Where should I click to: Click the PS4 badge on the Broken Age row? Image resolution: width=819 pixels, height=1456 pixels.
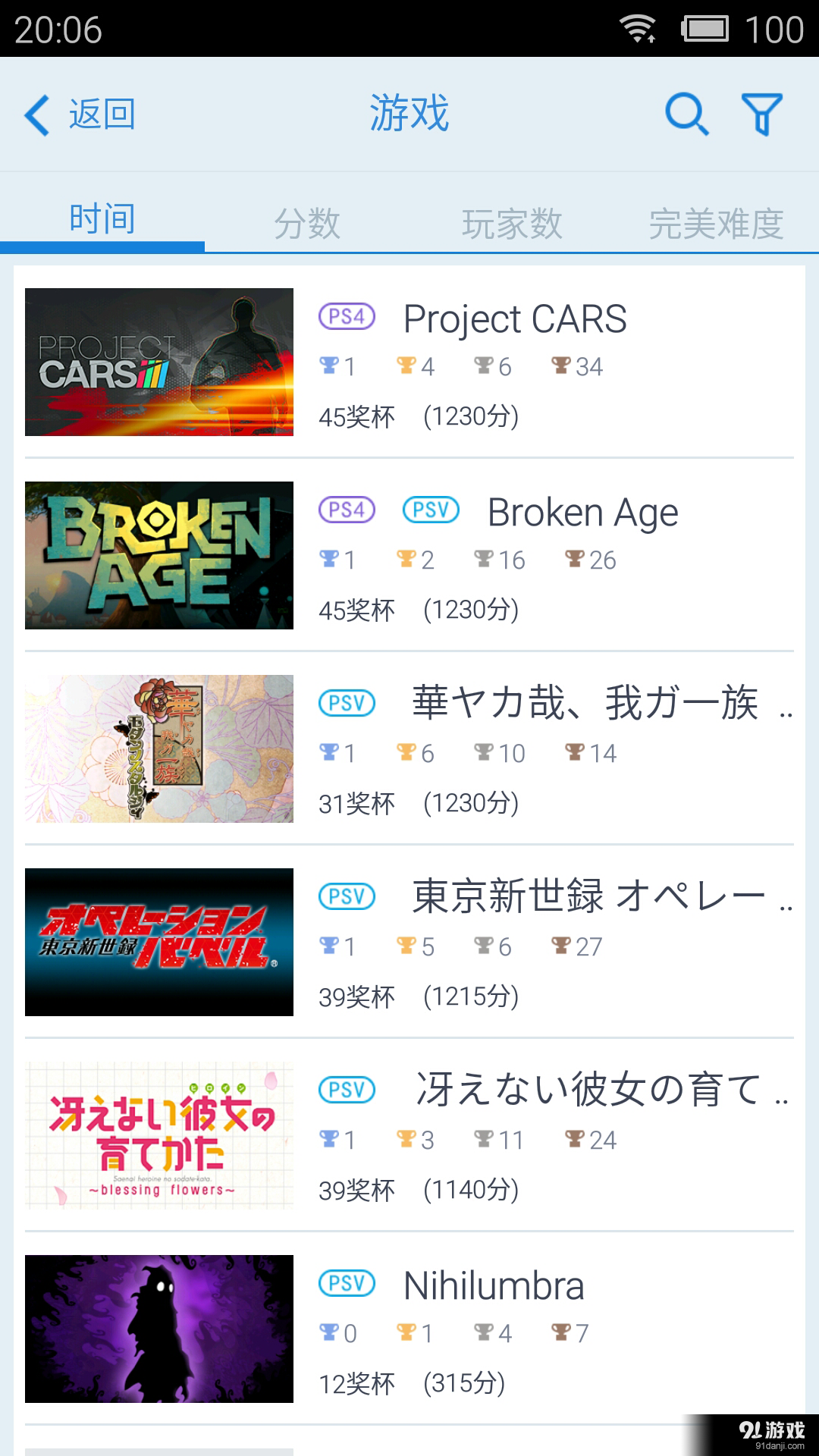(x=347, y=510)
